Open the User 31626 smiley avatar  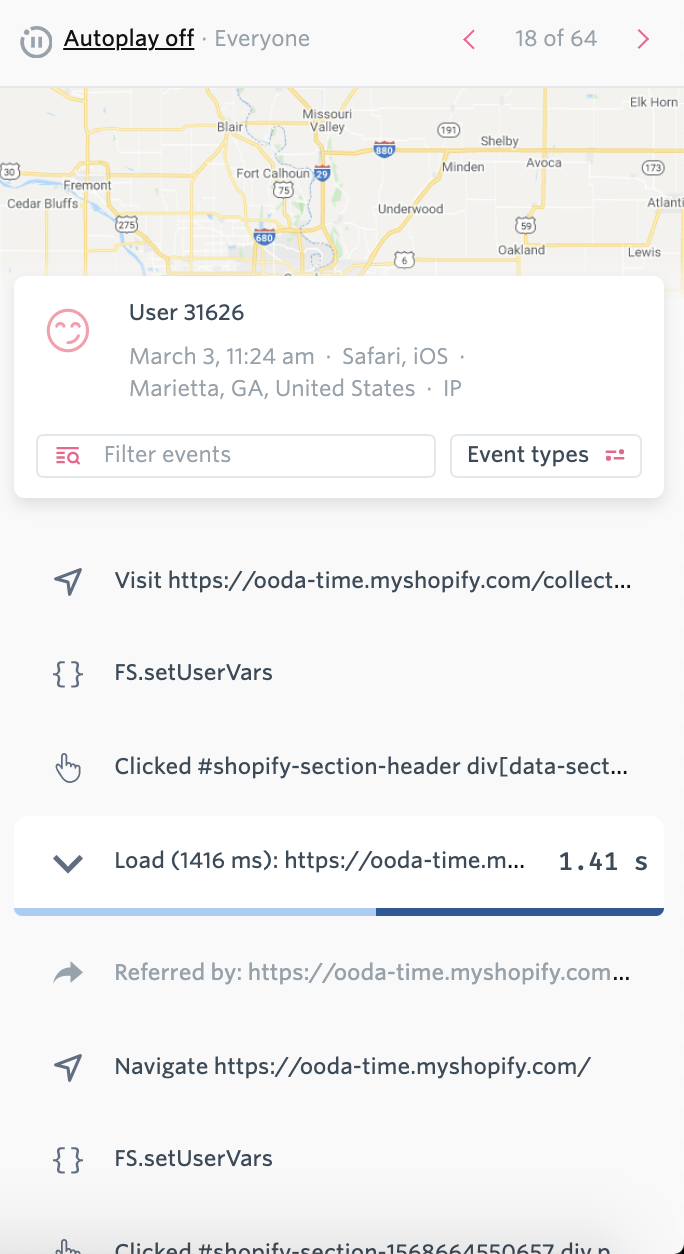click(68, 330)
